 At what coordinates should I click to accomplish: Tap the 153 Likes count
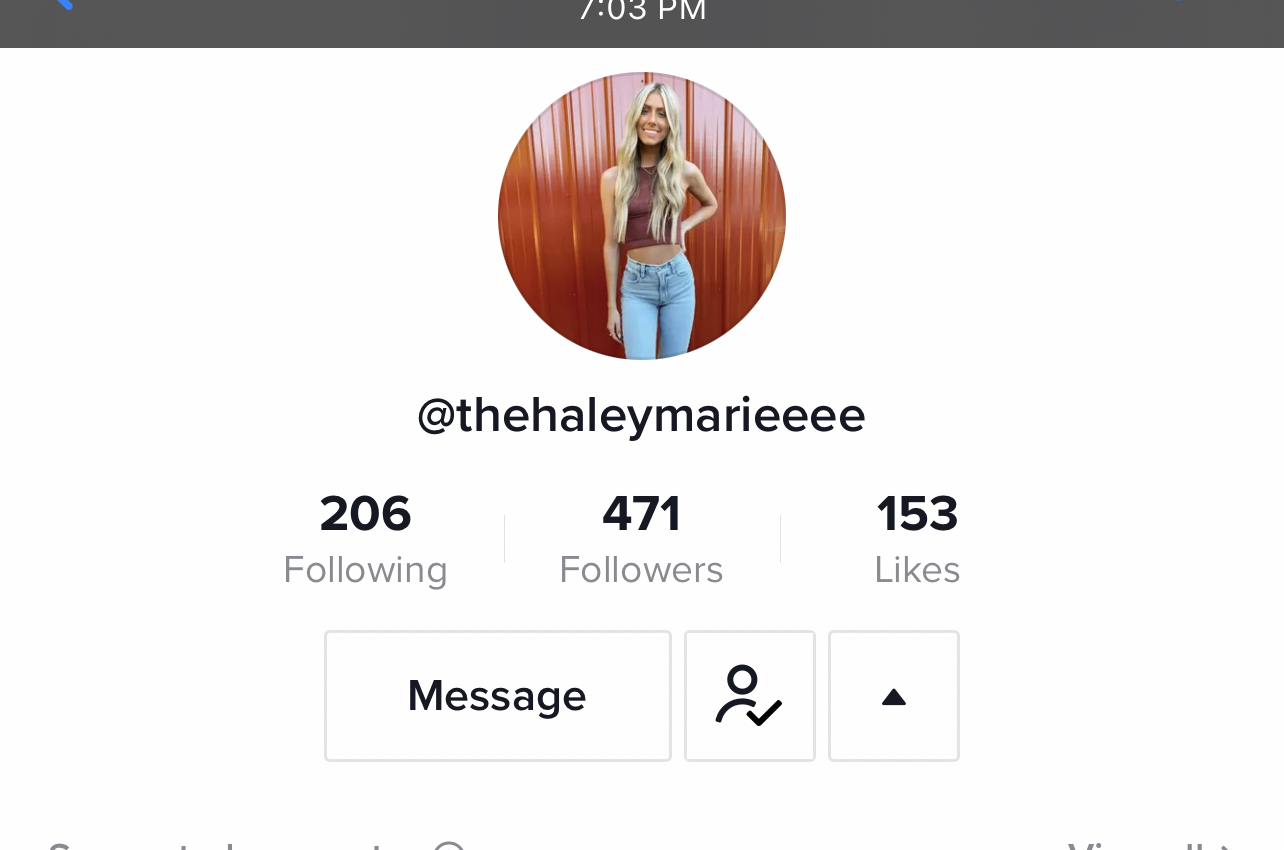click(x=917, y=539)
